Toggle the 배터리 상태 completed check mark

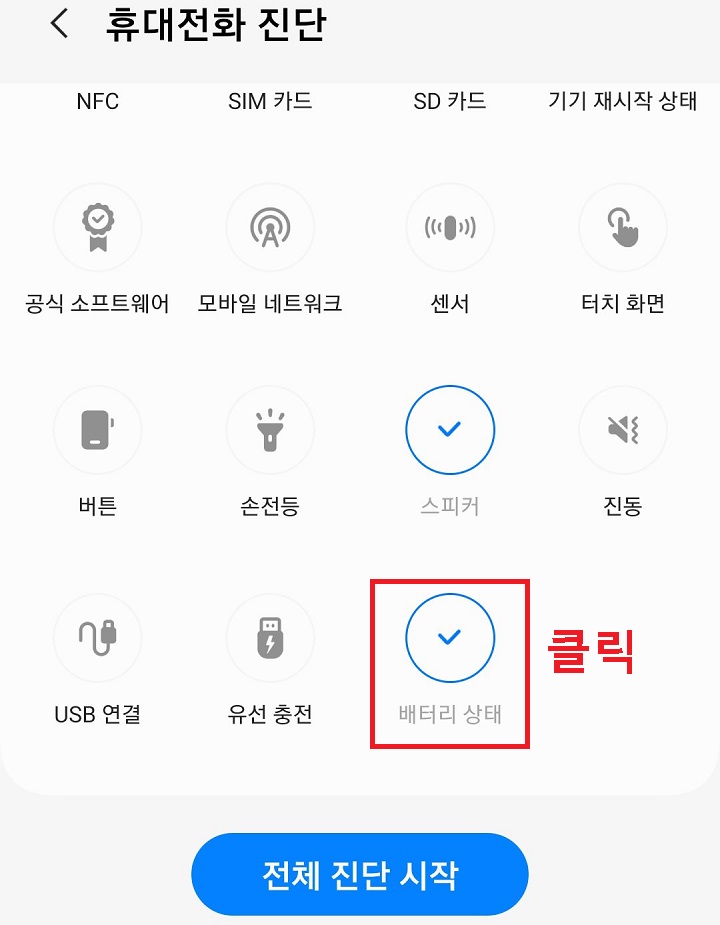click(450, 638)
